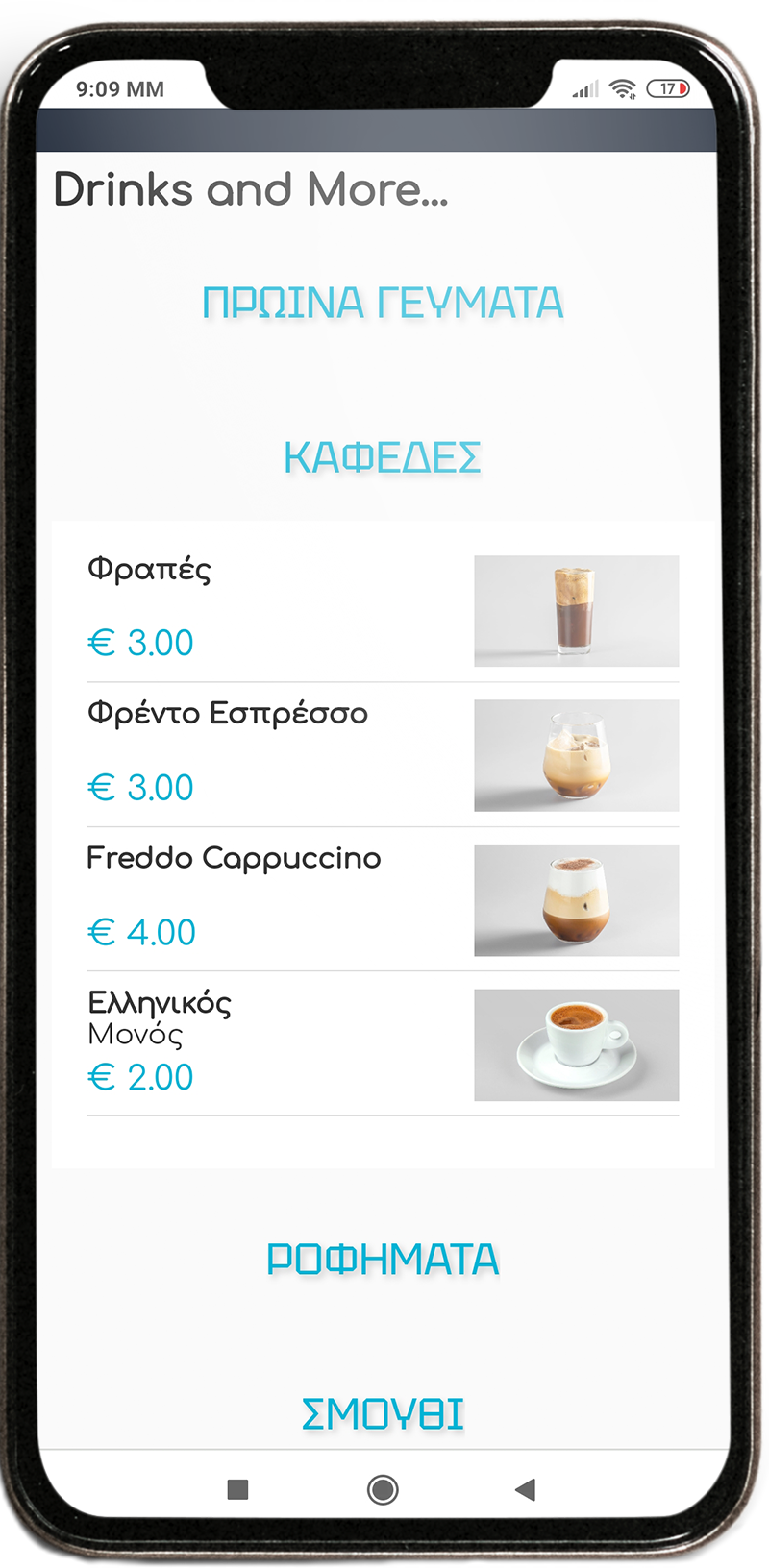Tap the system home button
Screen dimensions: 769x1568
[383, 1489]
